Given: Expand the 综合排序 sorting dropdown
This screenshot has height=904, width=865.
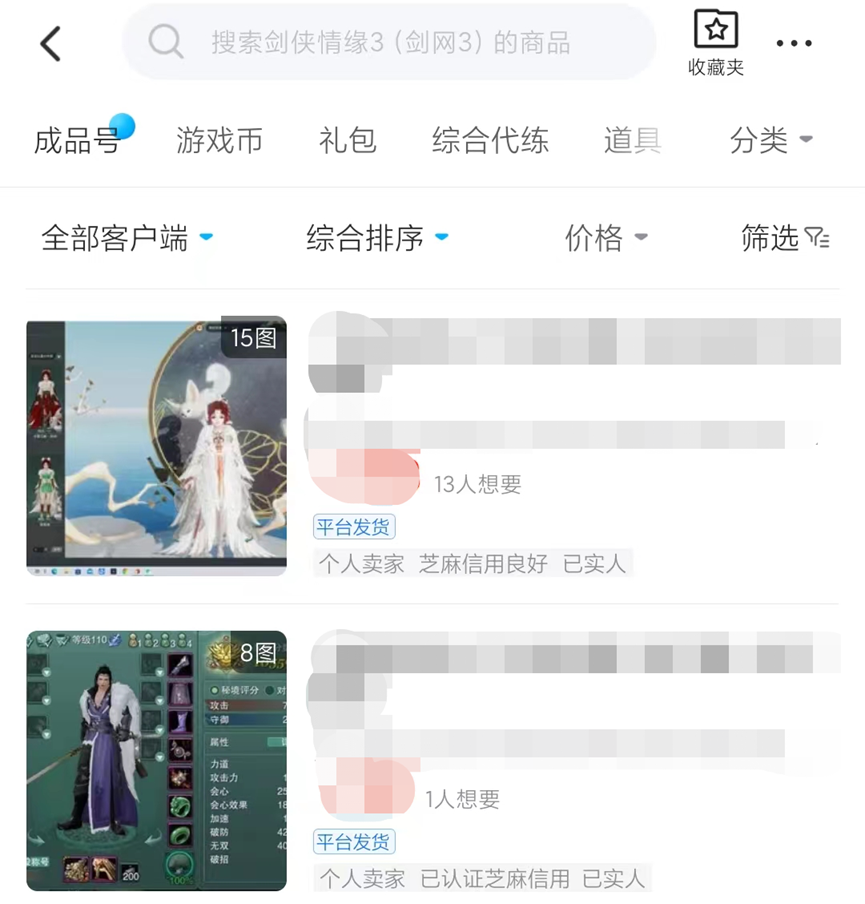Looking at the screenshot, I should click(x=377, y=238).
